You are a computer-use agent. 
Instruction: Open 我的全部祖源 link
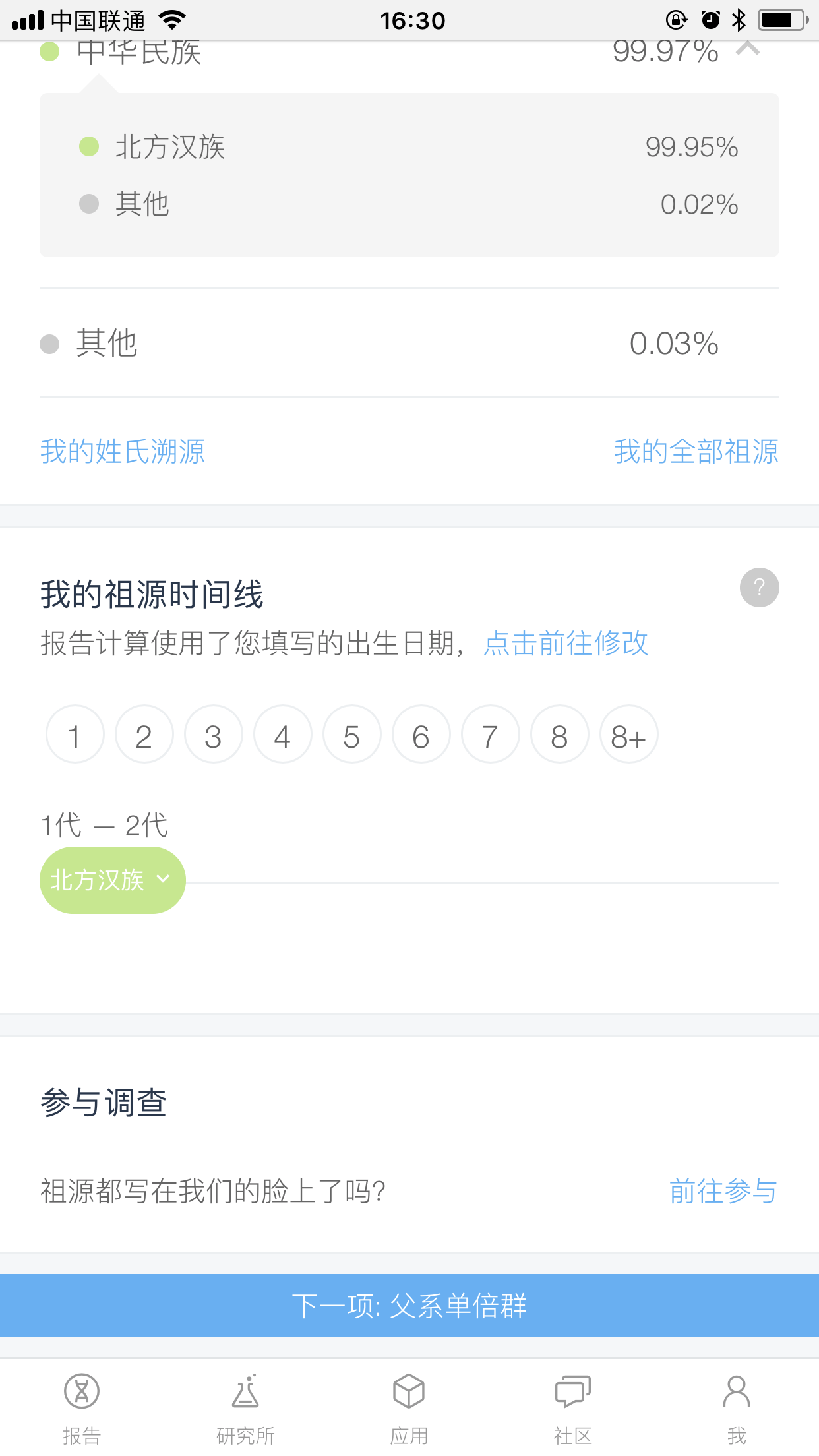coord(696,452)
